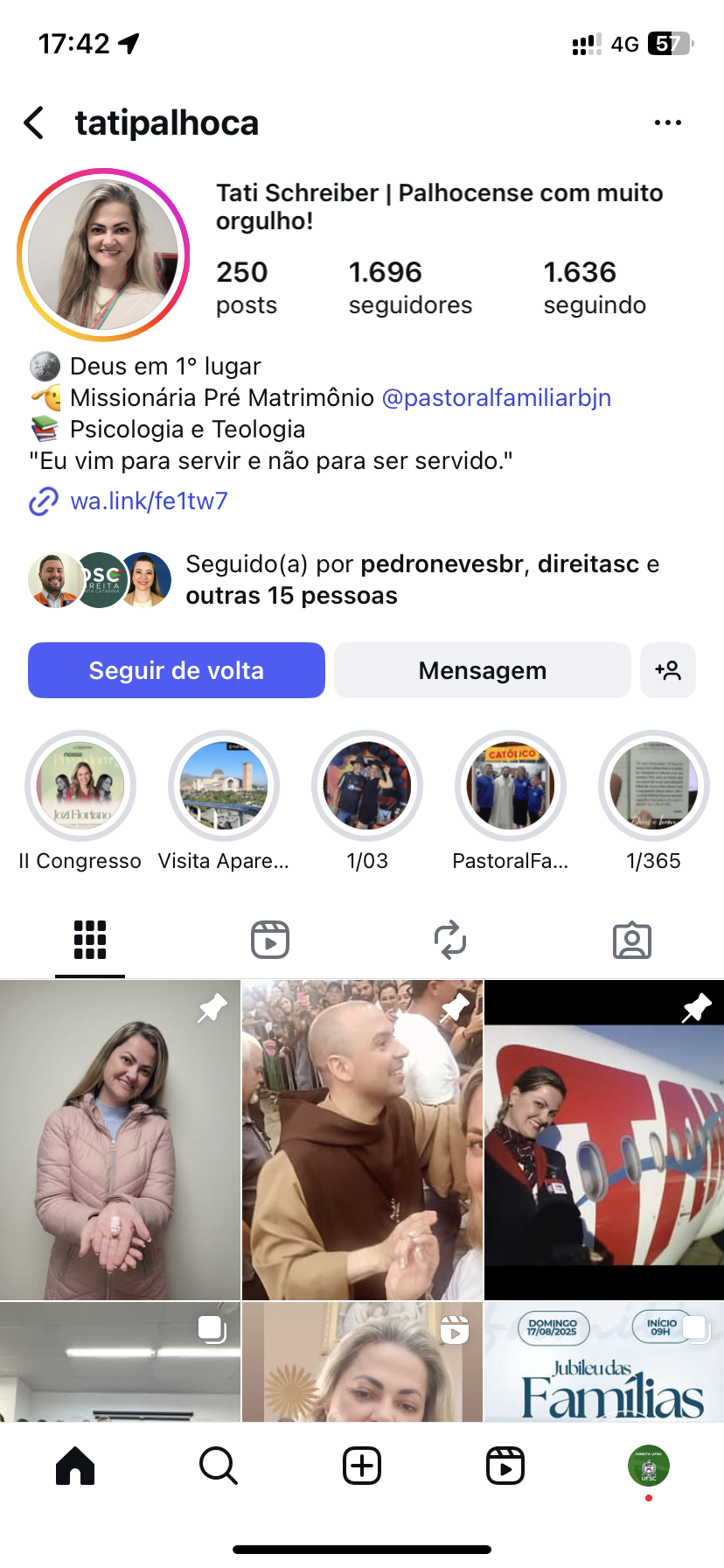Go back from tatipalhoca profile
Screen dimensions: 724x1568
[x=35, y=123]
